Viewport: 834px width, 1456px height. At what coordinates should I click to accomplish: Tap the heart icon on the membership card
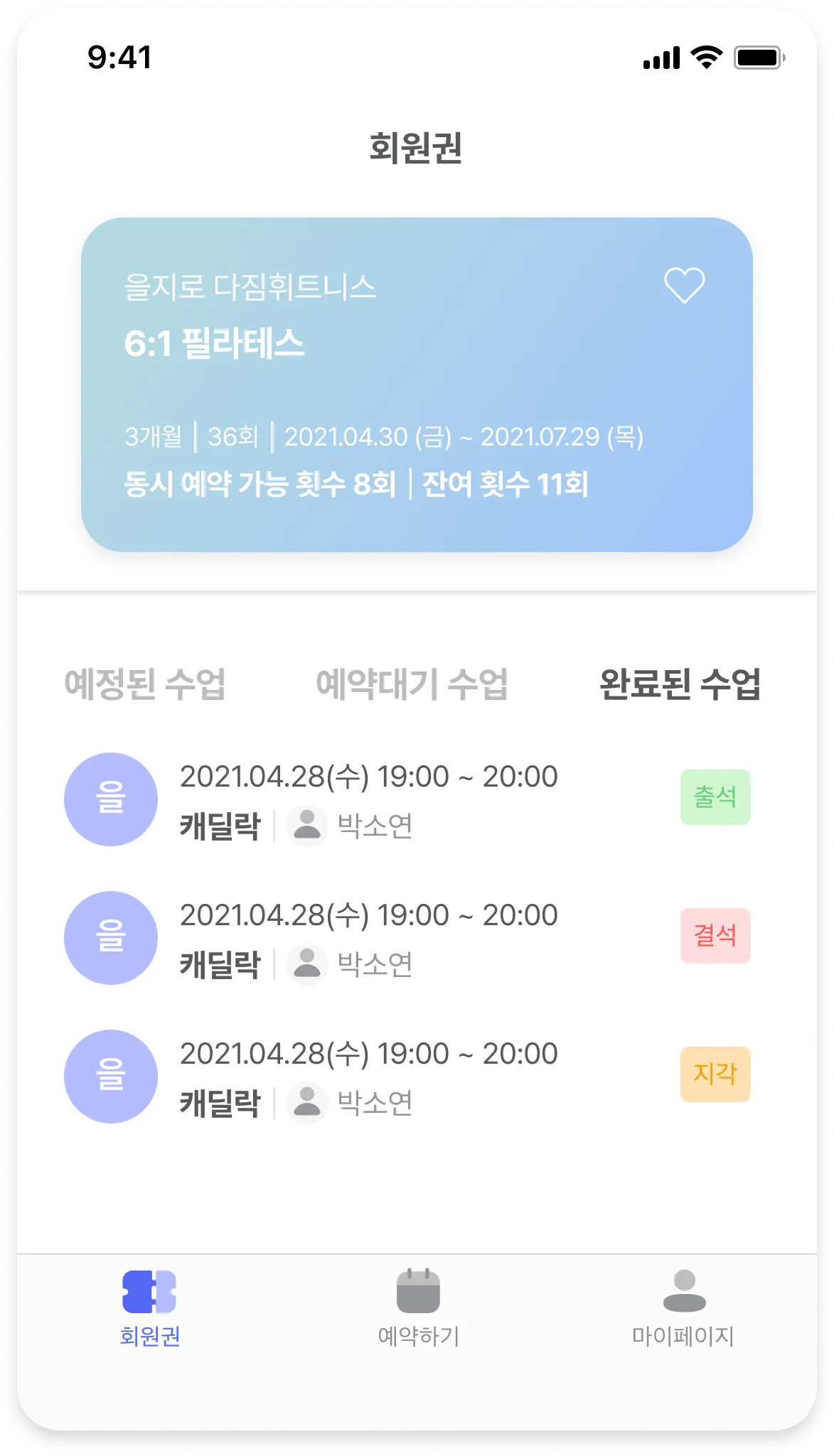[684, 285]
